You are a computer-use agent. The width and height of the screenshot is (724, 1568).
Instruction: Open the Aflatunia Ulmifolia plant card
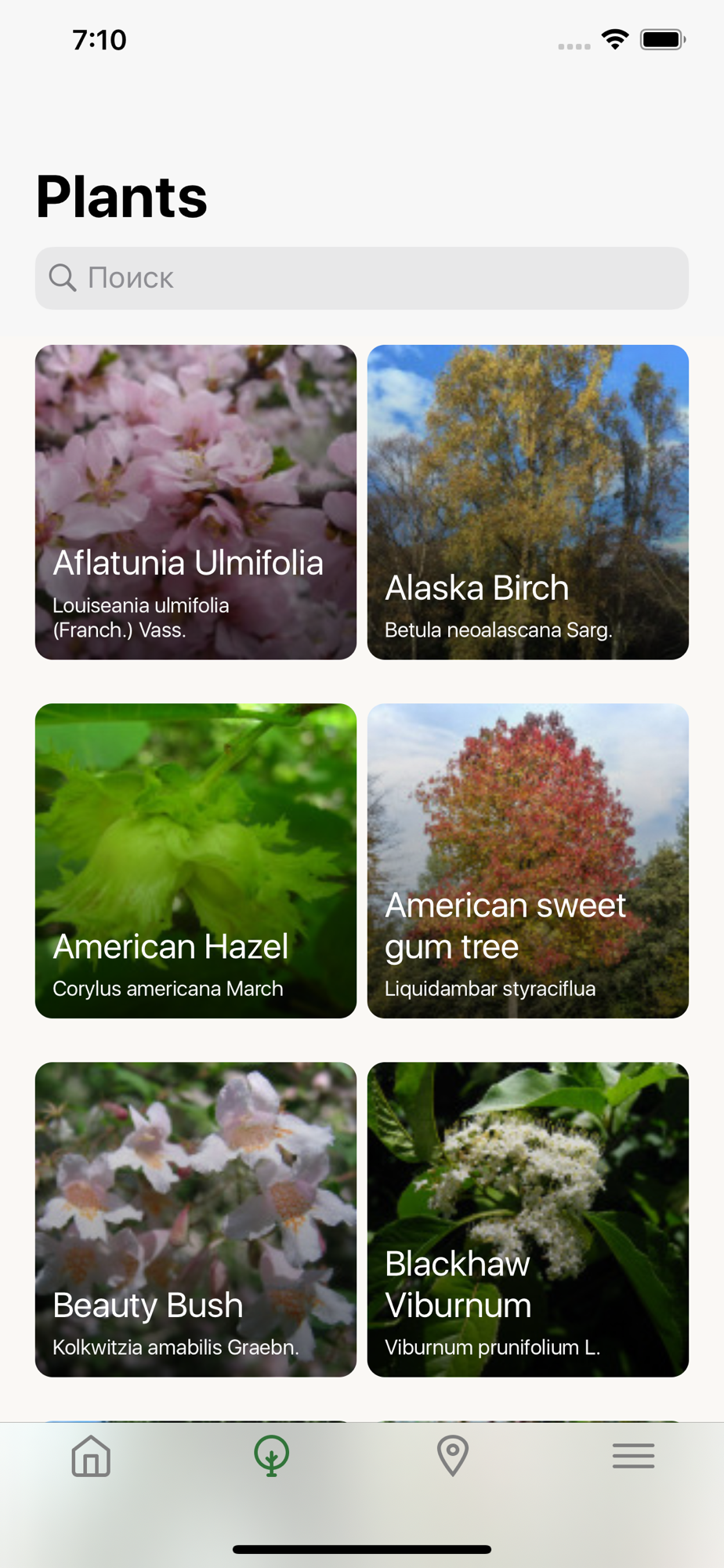[x=196, y=502]
